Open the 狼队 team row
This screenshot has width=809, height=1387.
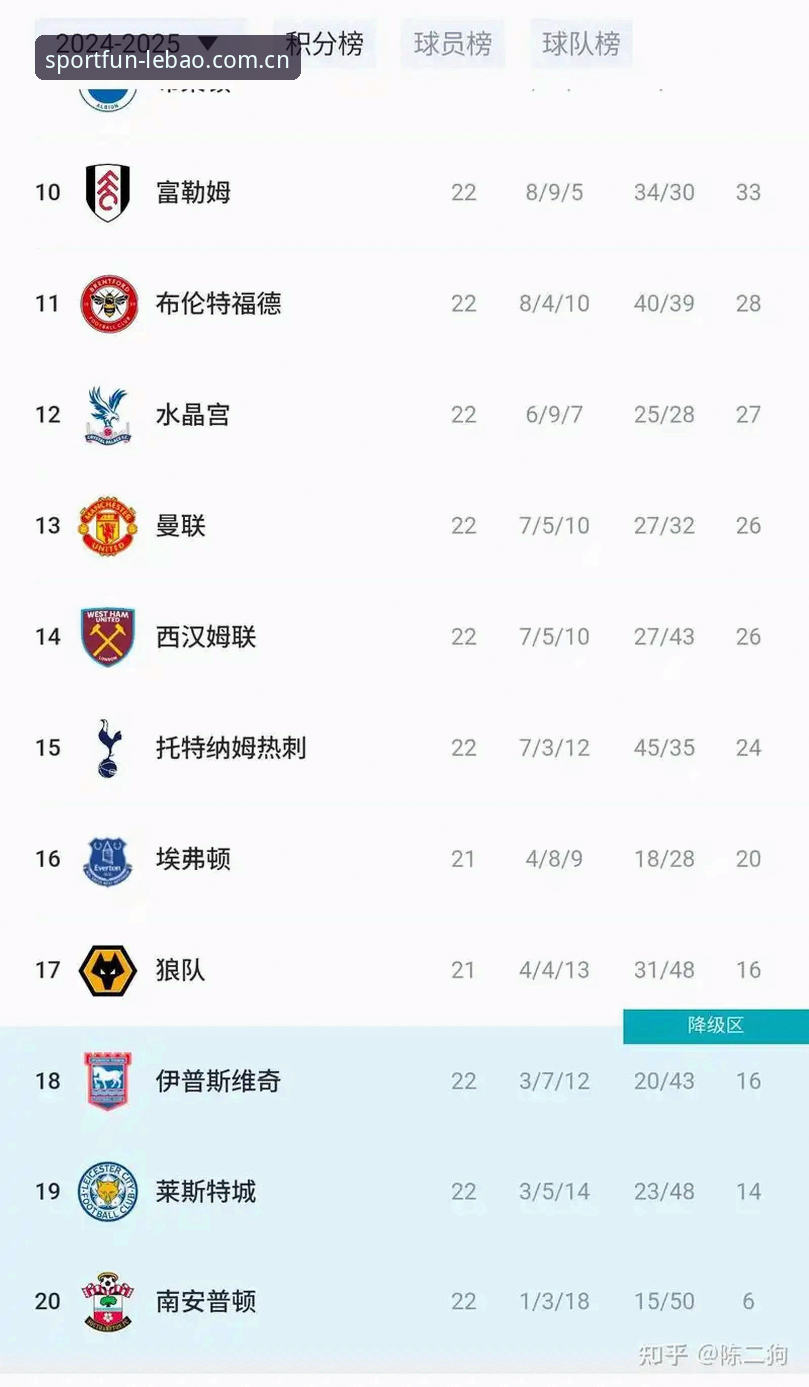404,969
